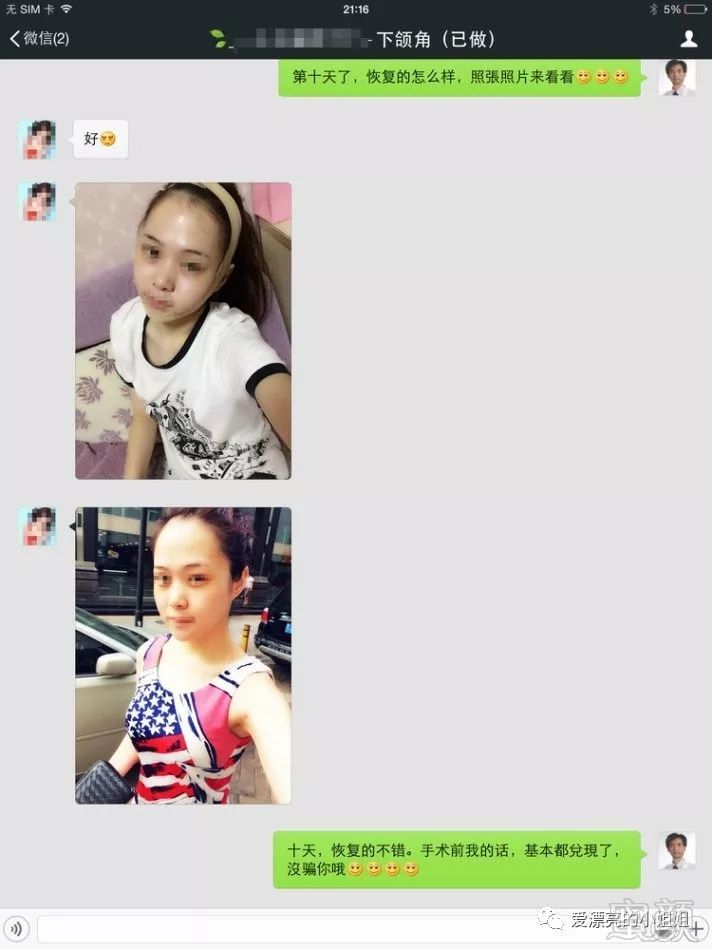Go back to the 微信 chat list
712x950 pixels.
(x=38, y=38)
